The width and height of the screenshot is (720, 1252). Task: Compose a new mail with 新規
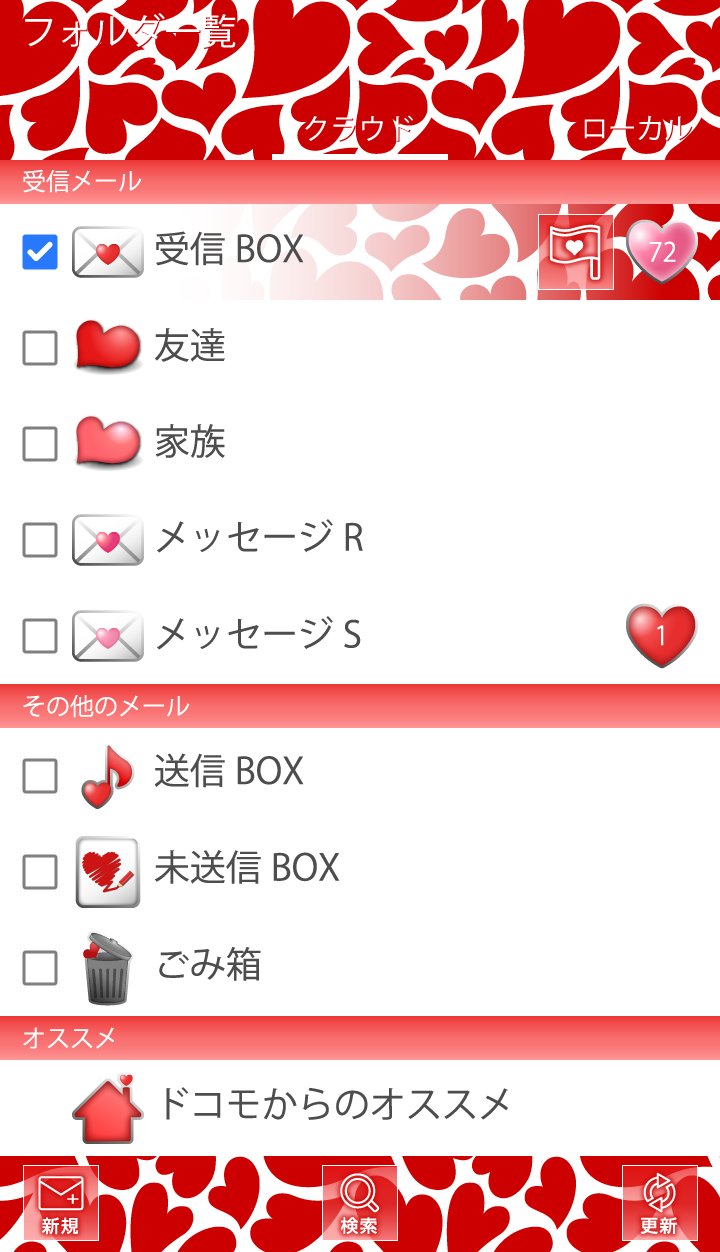click(61, 1203)
